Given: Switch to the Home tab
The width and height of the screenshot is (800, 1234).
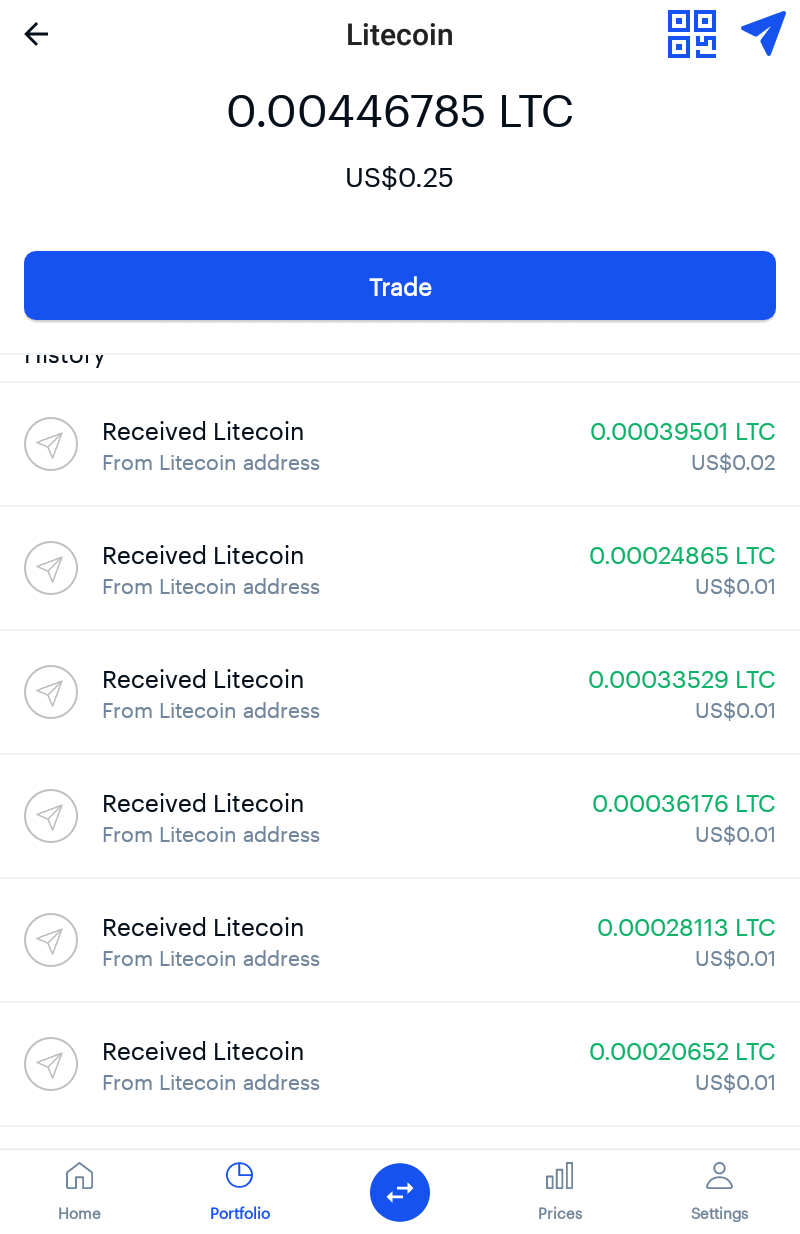Looking at the screenshot, I should pyautogui.click(x=79, y=1191).
